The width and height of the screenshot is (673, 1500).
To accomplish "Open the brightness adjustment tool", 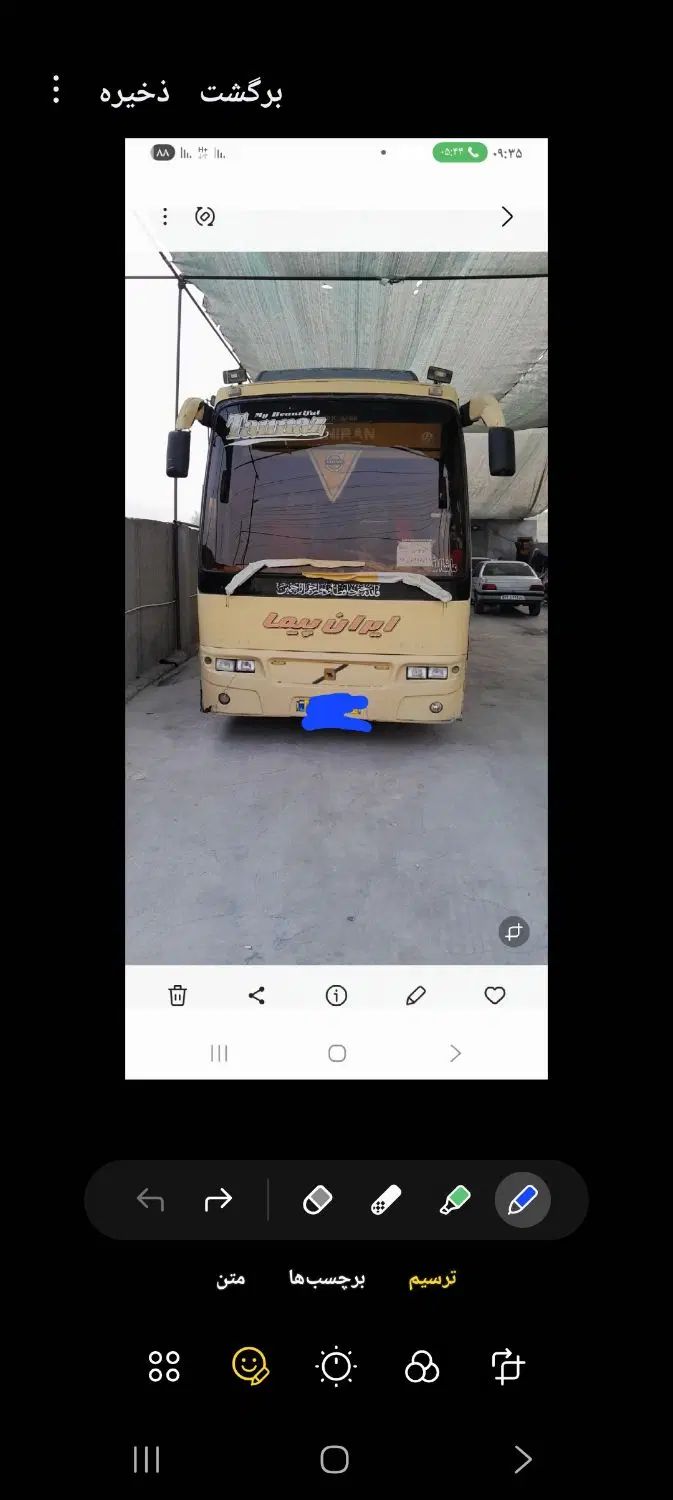I will tap(336, 1366).
